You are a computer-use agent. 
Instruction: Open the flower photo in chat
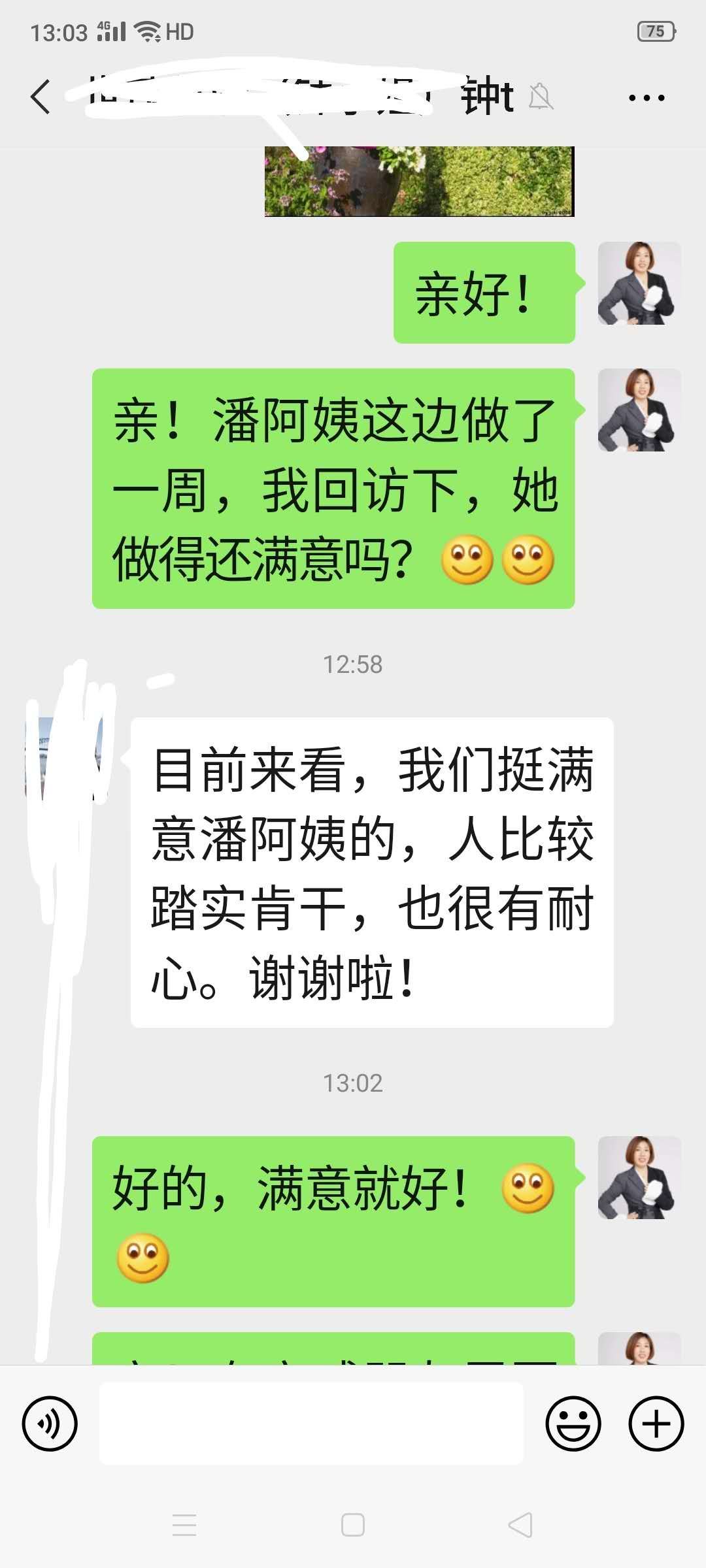419,181
